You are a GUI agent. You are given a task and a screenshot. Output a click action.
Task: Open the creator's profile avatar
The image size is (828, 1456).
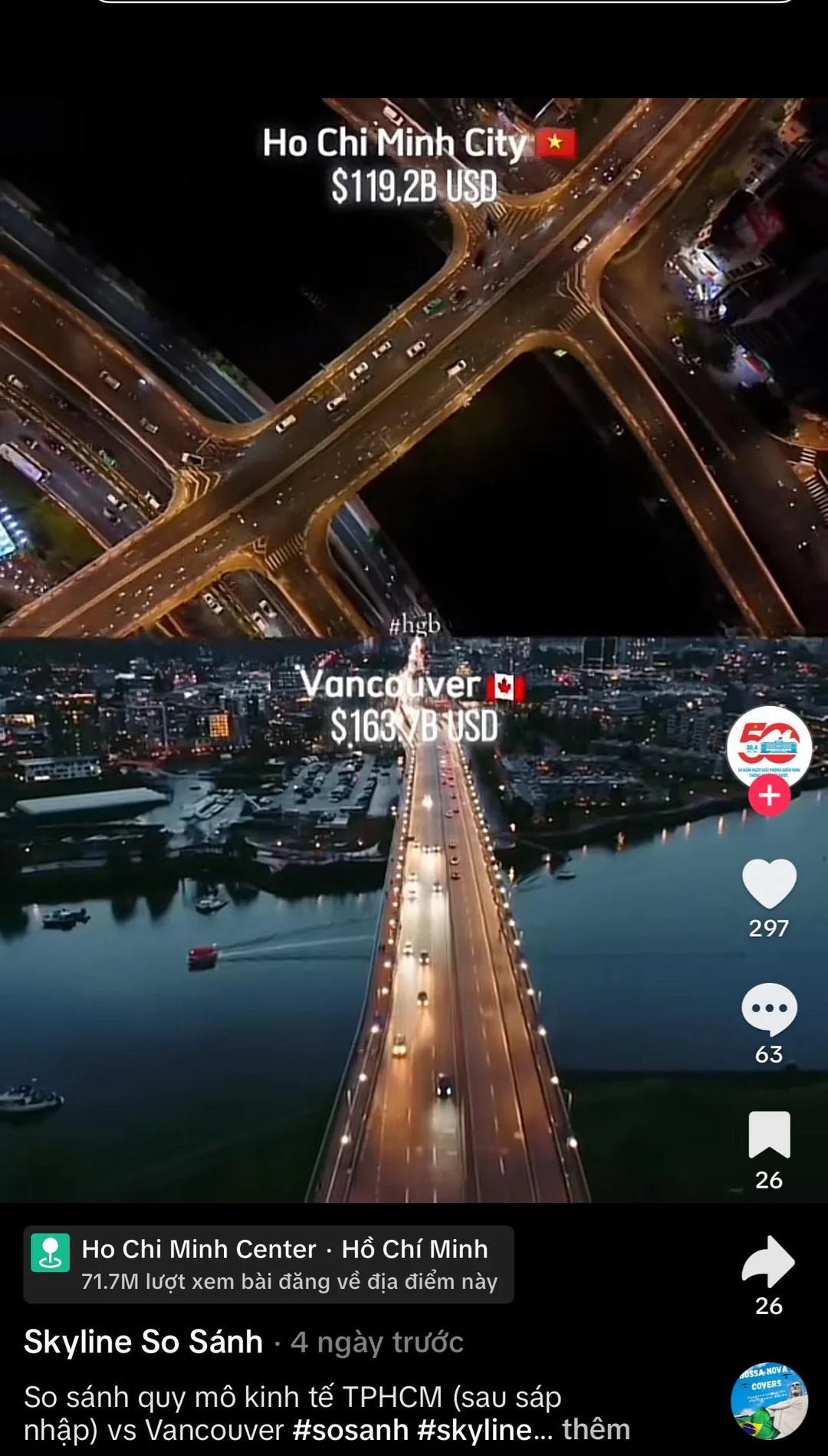click(x=769, y=746)
